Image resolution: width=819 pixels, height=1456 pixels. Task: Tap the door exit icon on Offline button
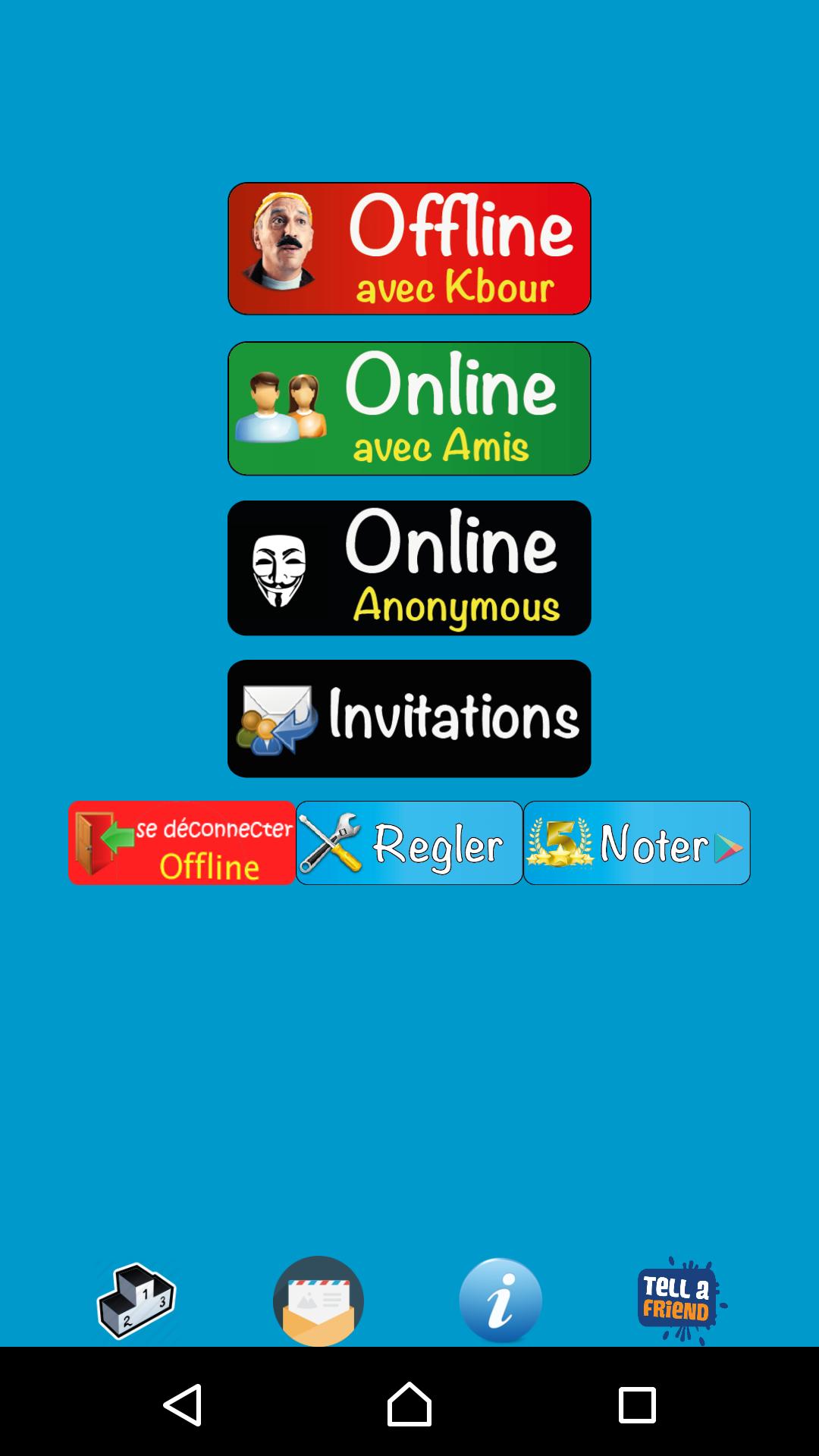(x=99, y=842)
